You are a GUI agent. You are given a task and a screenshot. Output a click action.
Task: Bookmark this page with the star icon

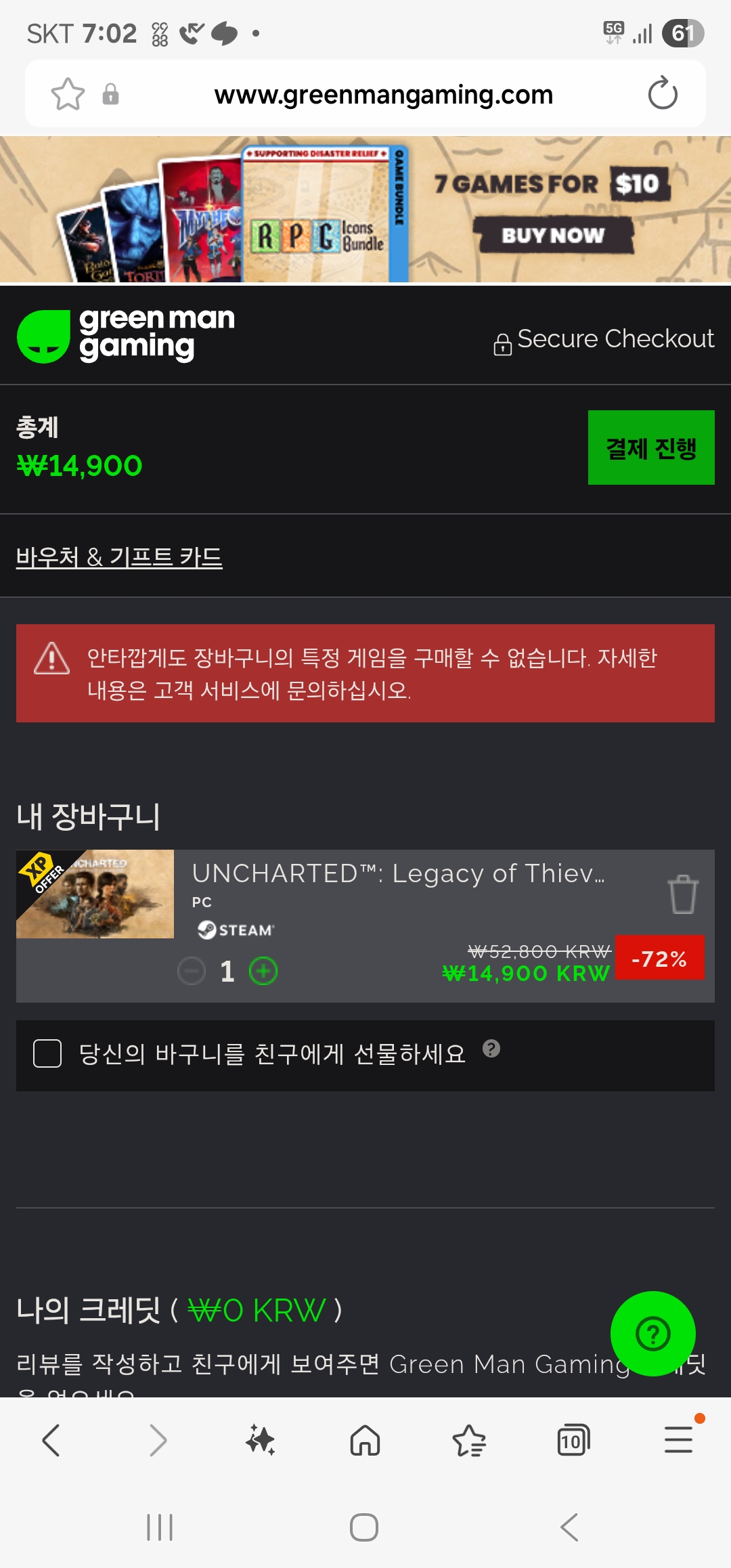(68, 94)
